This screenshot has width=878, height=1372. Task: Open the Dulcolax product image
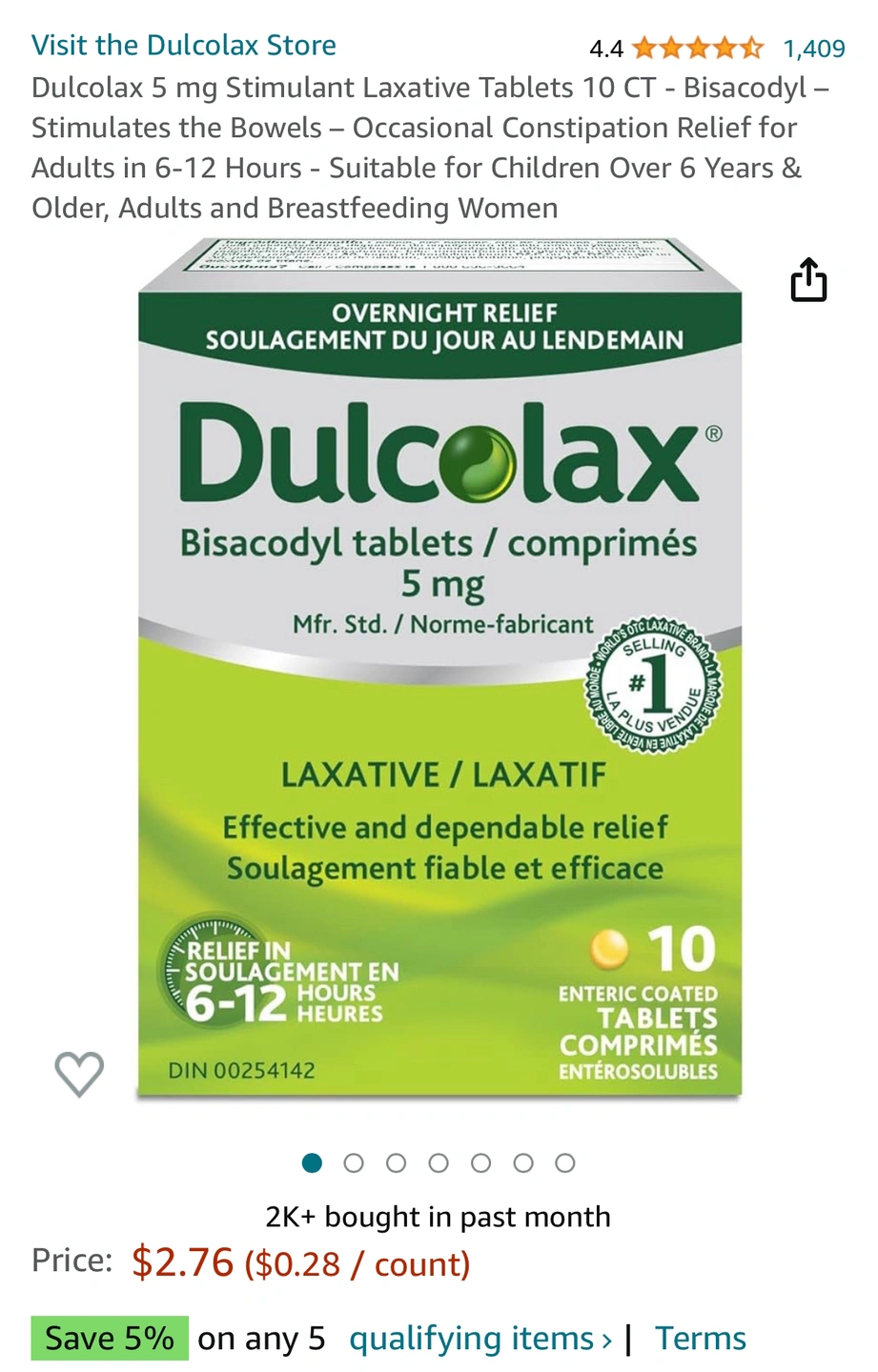coord(439,667)
